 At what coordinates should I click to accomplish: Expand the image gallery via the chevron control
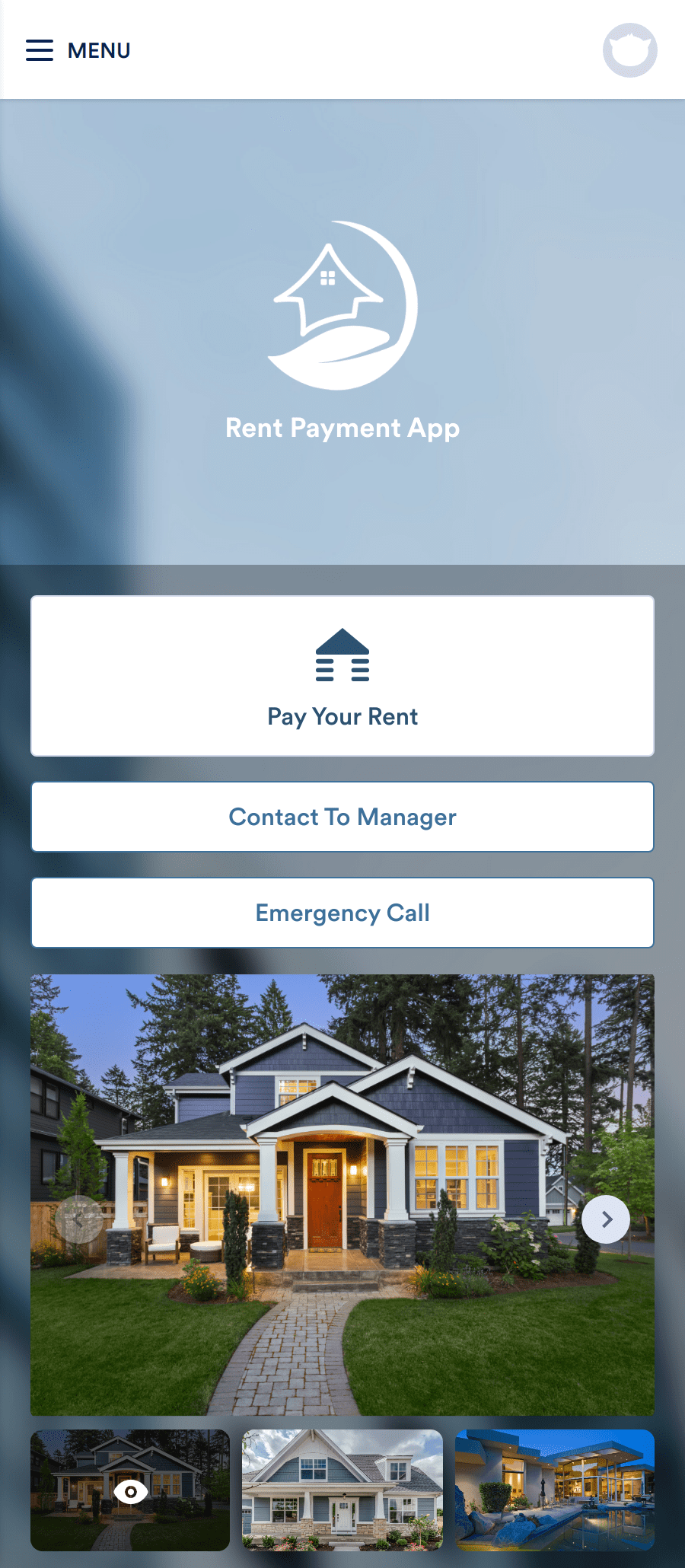pos(606,1219)
